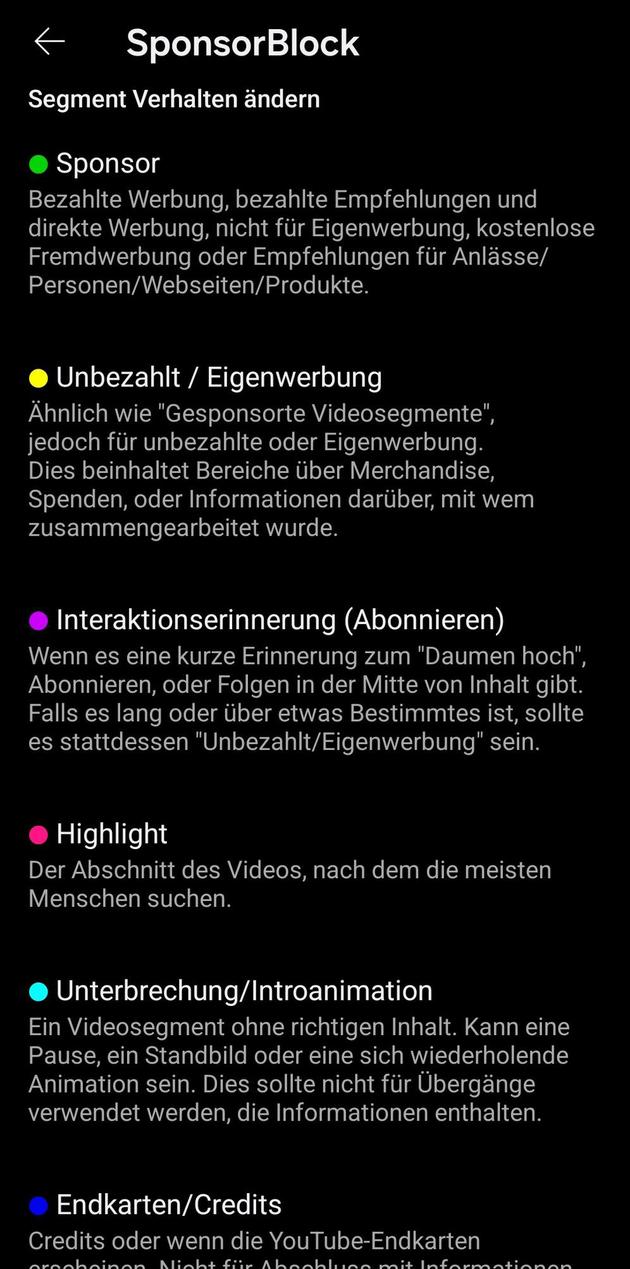
Task: Choose Unterbrechung/Introanimation segment behavior
Action: click(x=315, y=1051)
